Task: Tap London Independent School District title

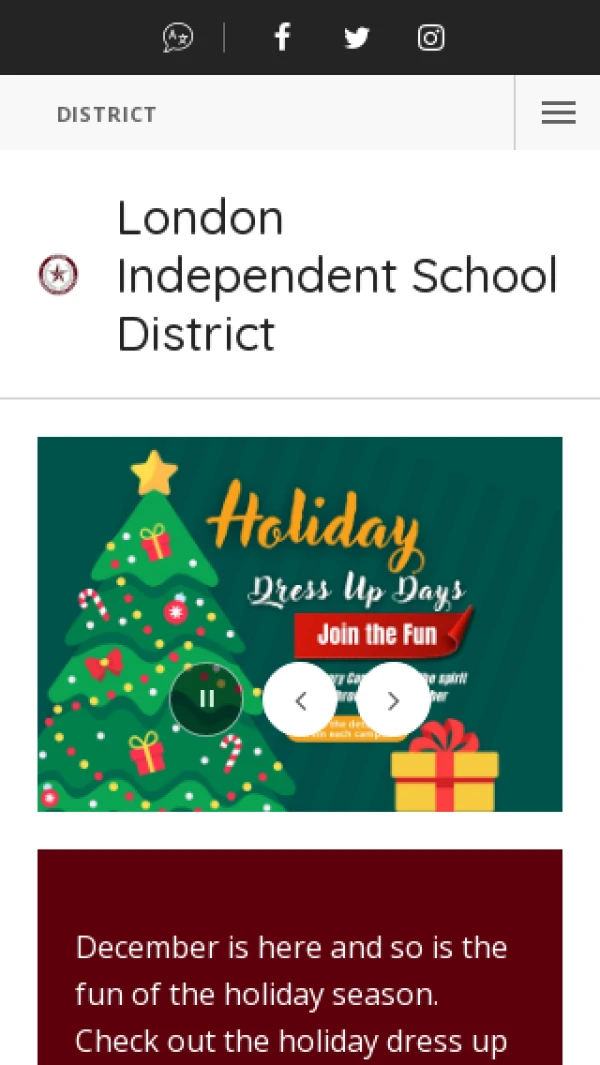Action: point(336,275)
